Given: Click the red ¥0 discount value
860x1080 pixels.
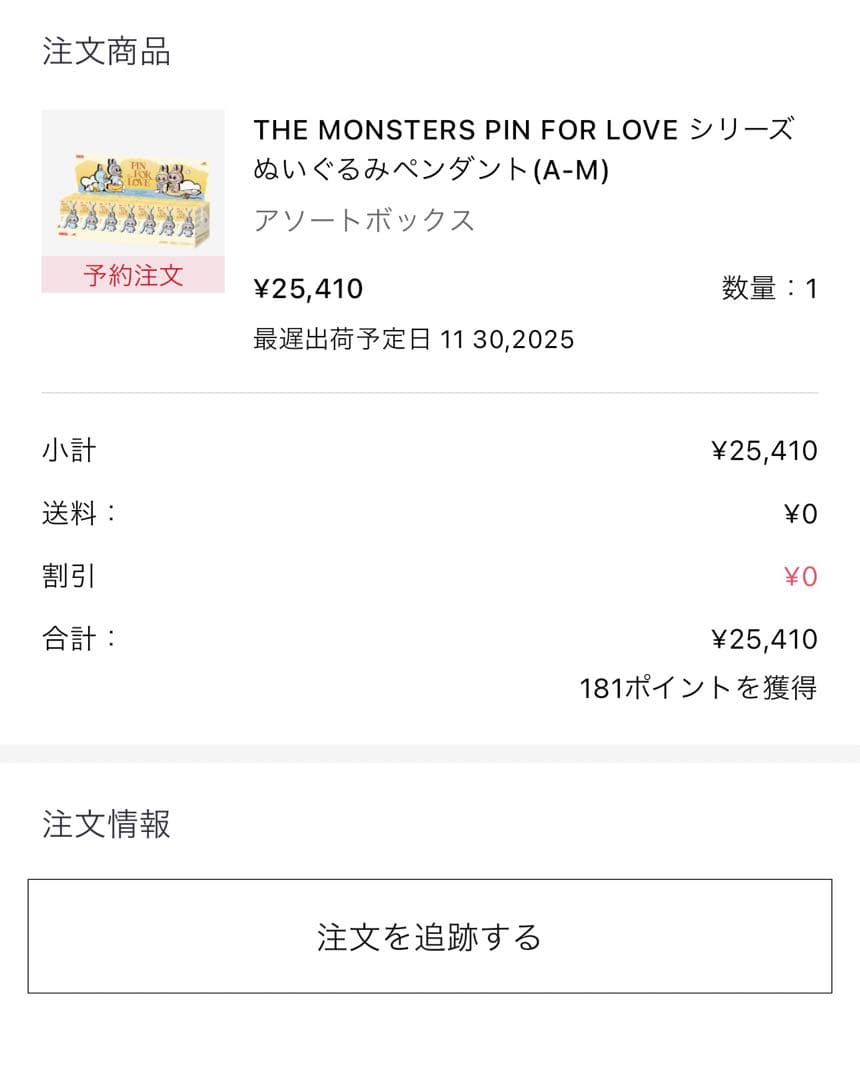Looking at the screenshot, I should (x=800, y=576).
